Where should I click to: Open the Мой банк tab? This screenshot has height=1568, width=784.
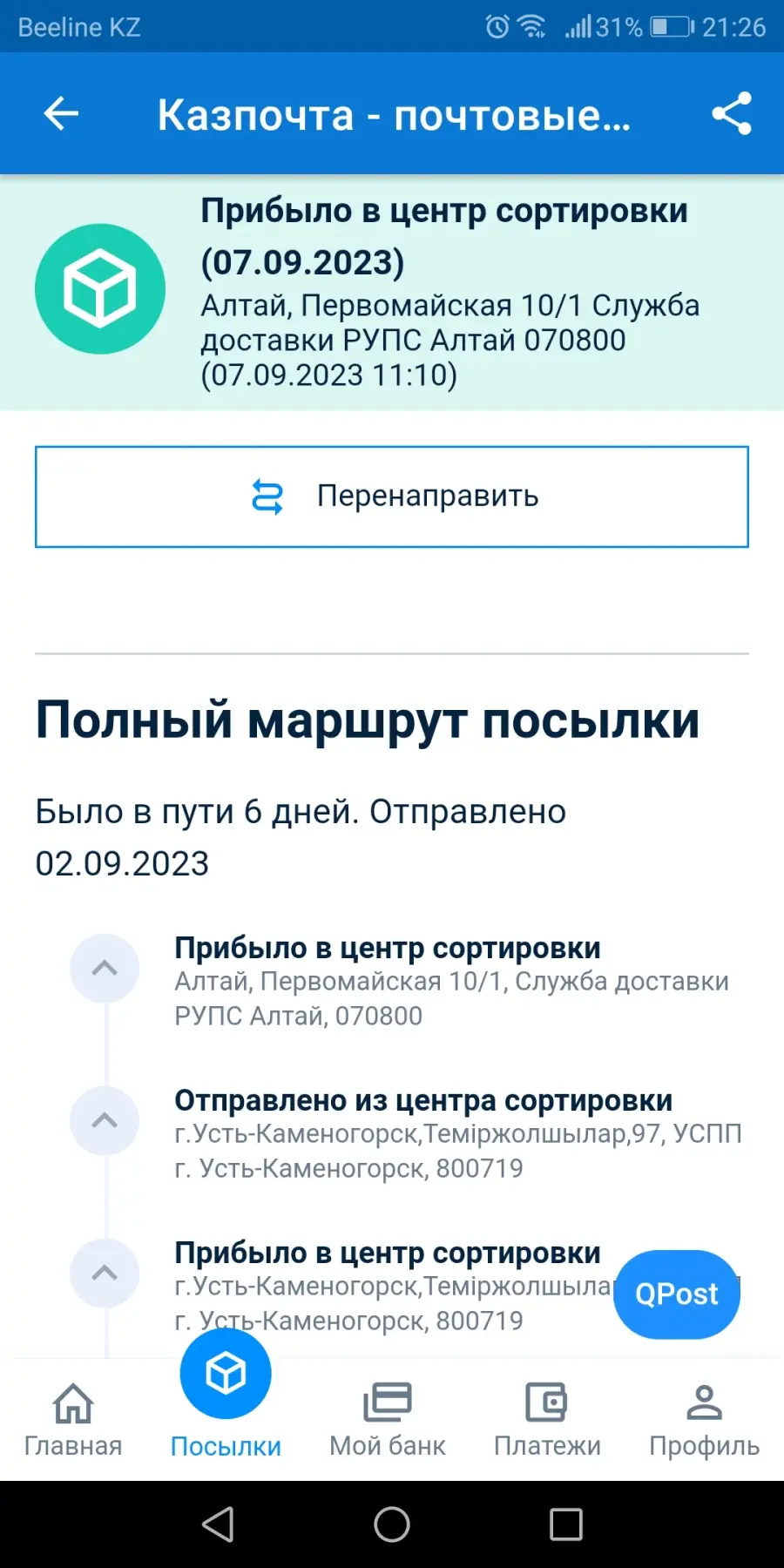point(388,1420)
